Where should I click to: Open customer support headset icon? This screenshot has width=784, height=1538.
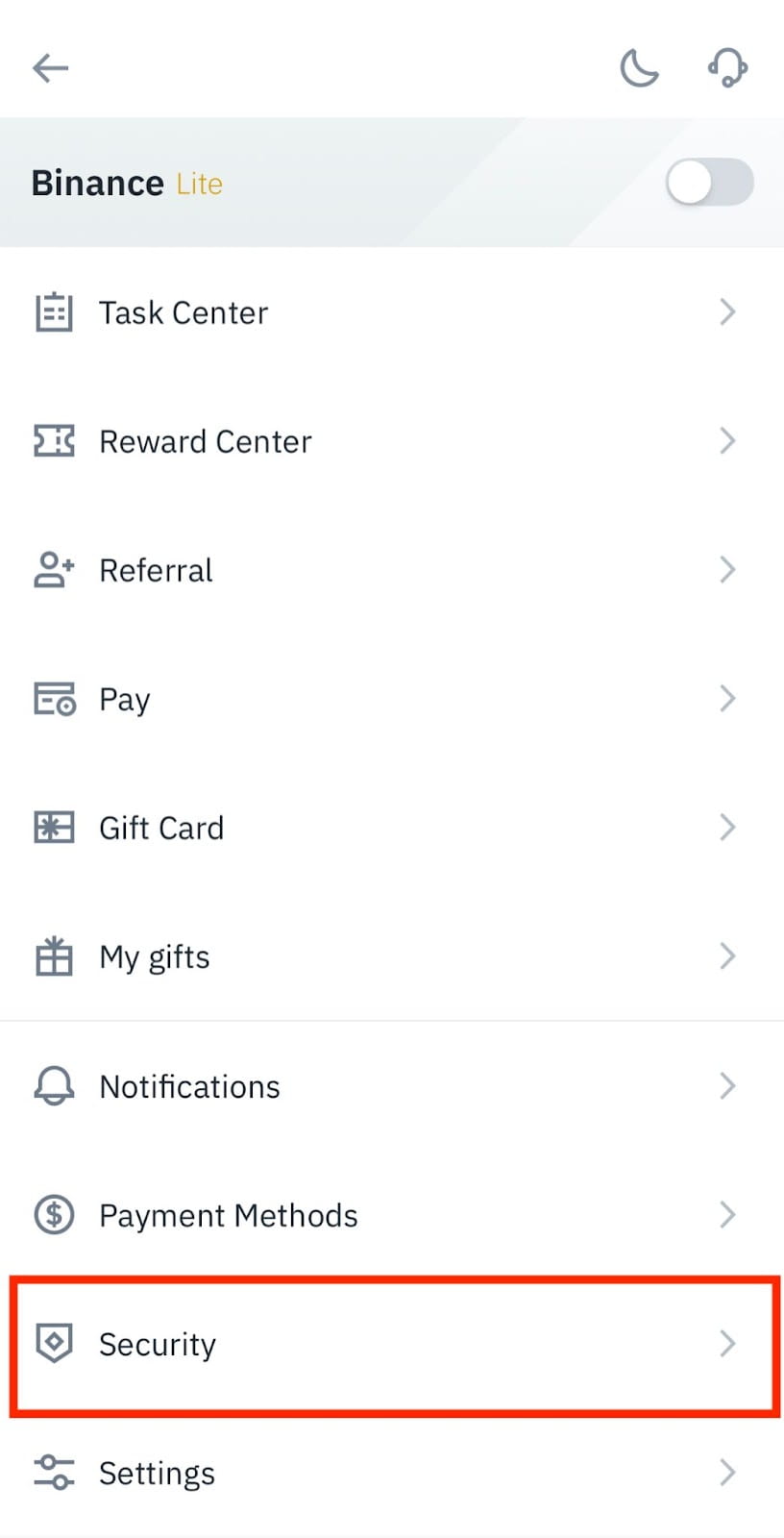tap(727, 68)
